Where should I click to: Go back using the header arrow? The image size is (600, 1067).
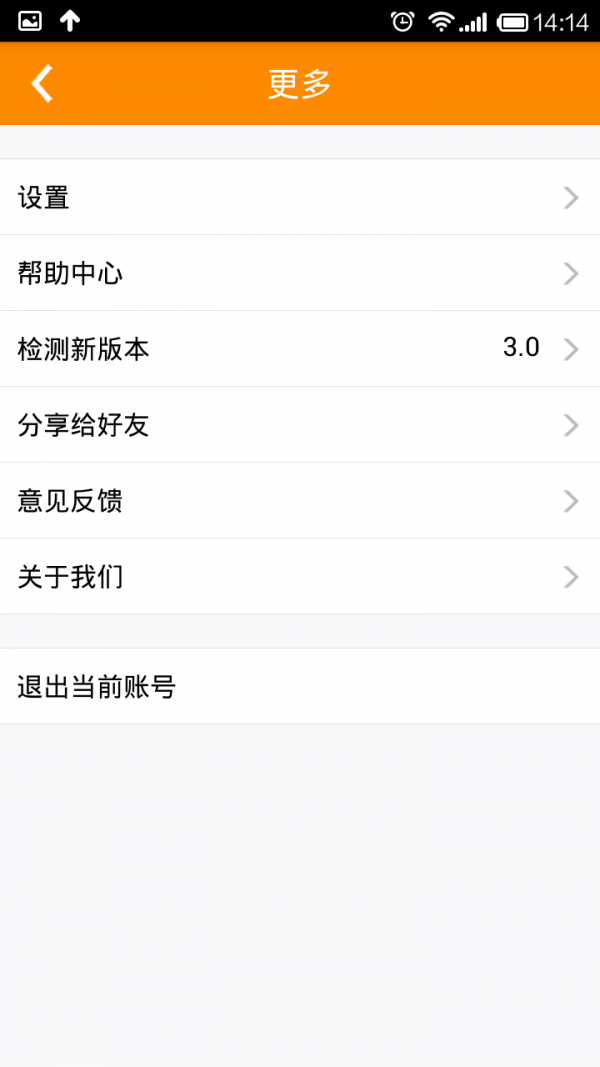42,84
